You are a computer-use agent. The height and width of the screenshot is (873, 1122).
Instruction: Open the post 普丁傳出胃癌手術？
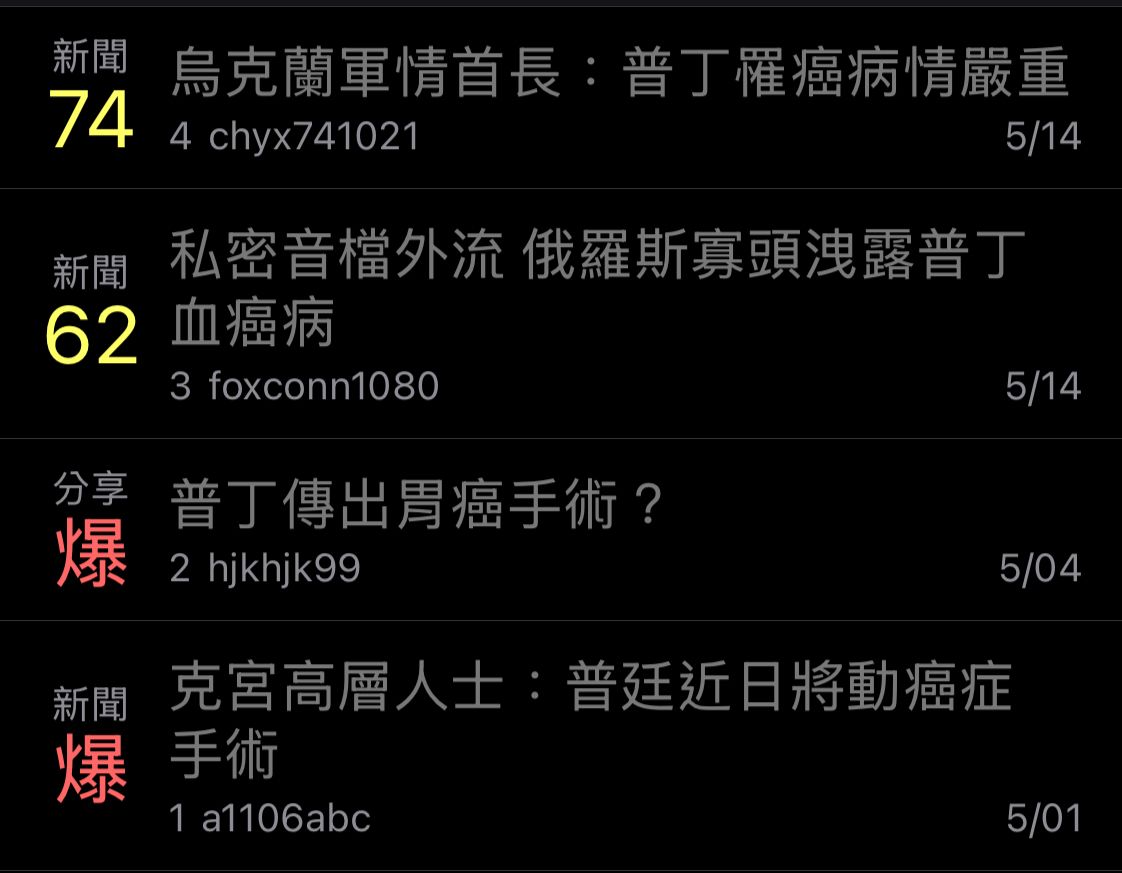(x=418, y=506)
